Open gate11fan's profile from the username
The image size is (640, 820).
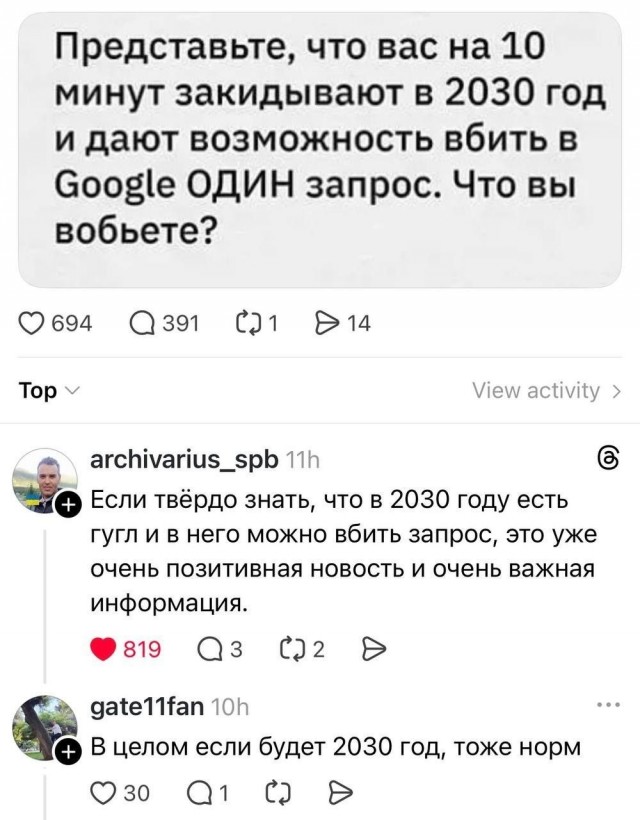click(148, 708)
